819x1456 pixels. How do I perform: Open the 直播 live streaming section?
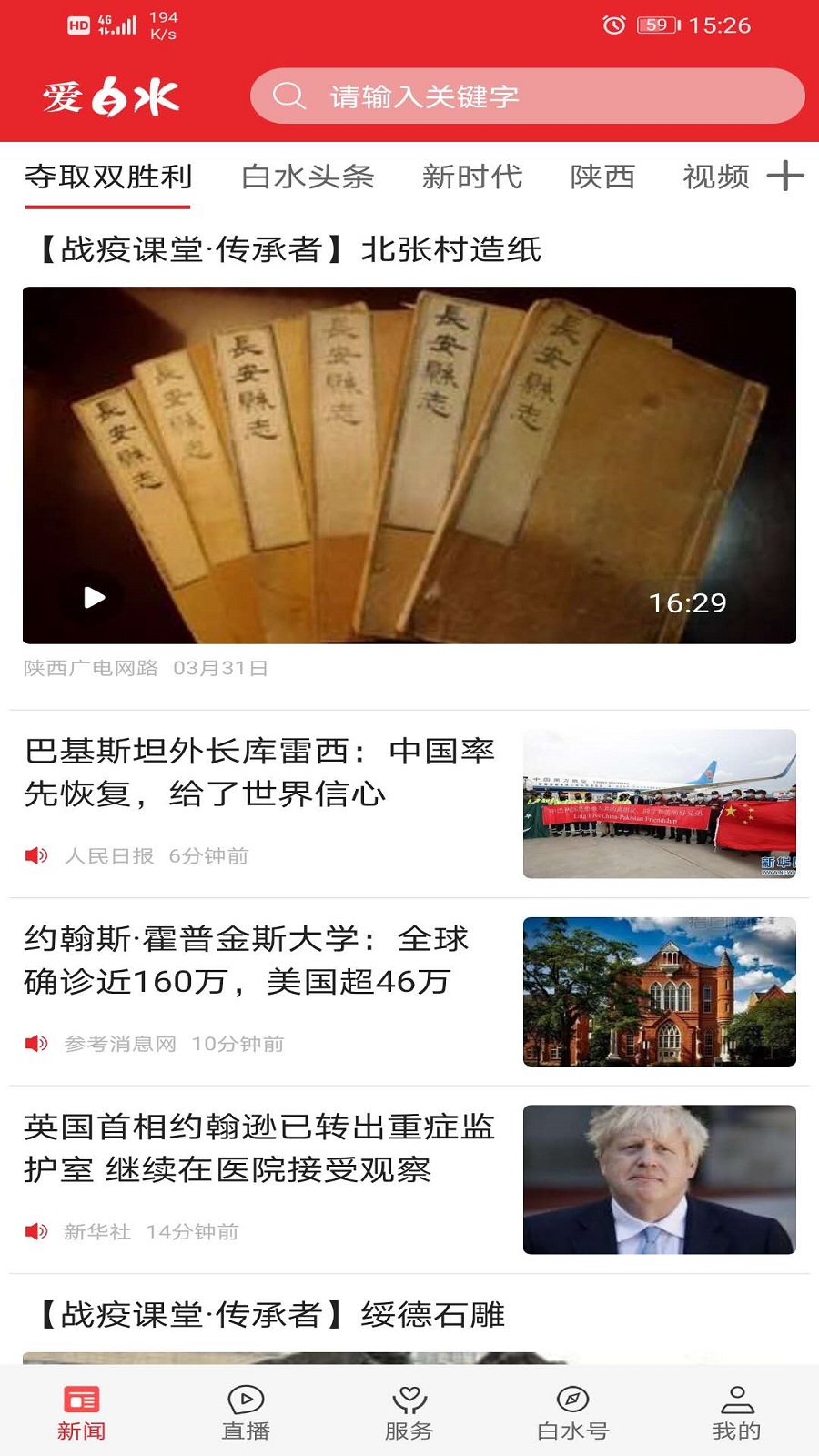point(246,1406)
